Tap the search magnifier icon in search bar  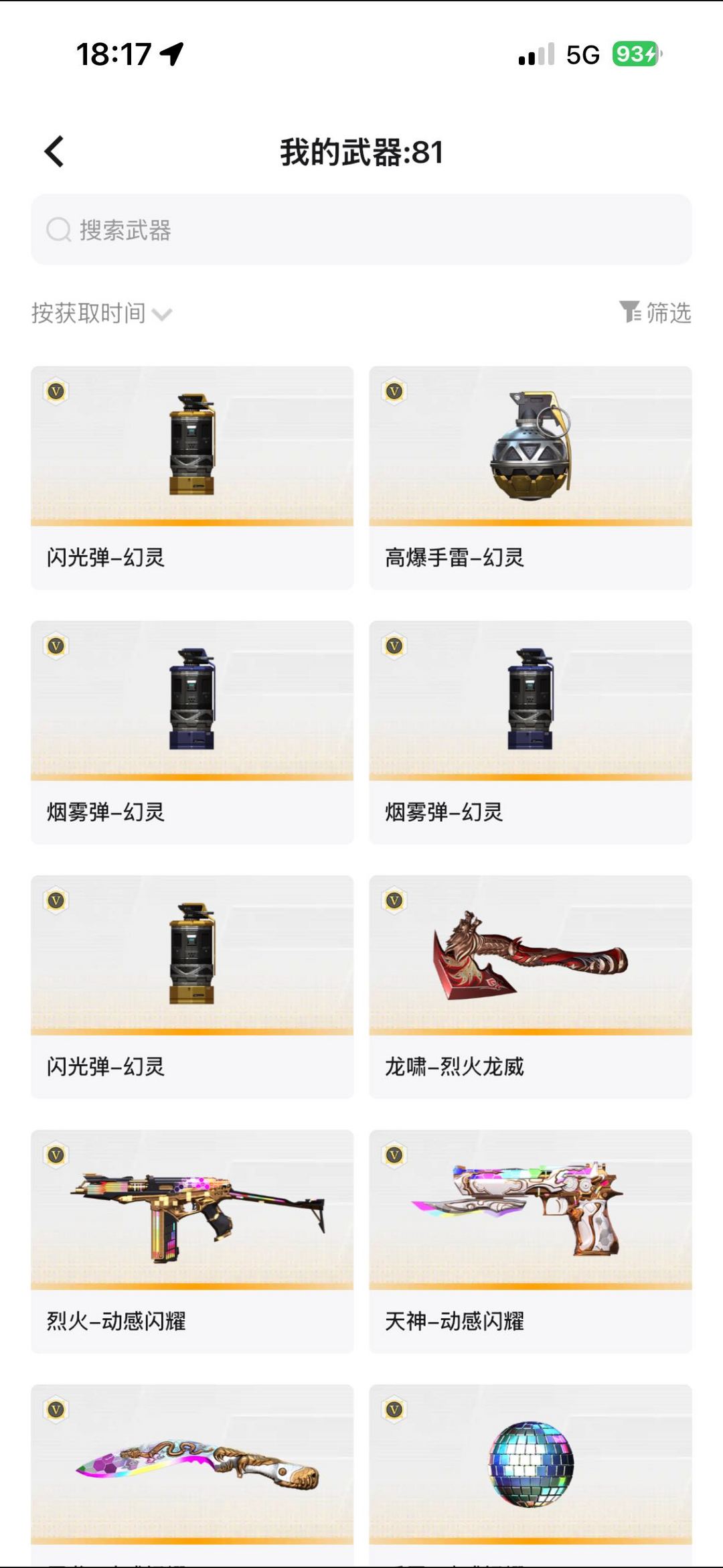click(58, 230)
